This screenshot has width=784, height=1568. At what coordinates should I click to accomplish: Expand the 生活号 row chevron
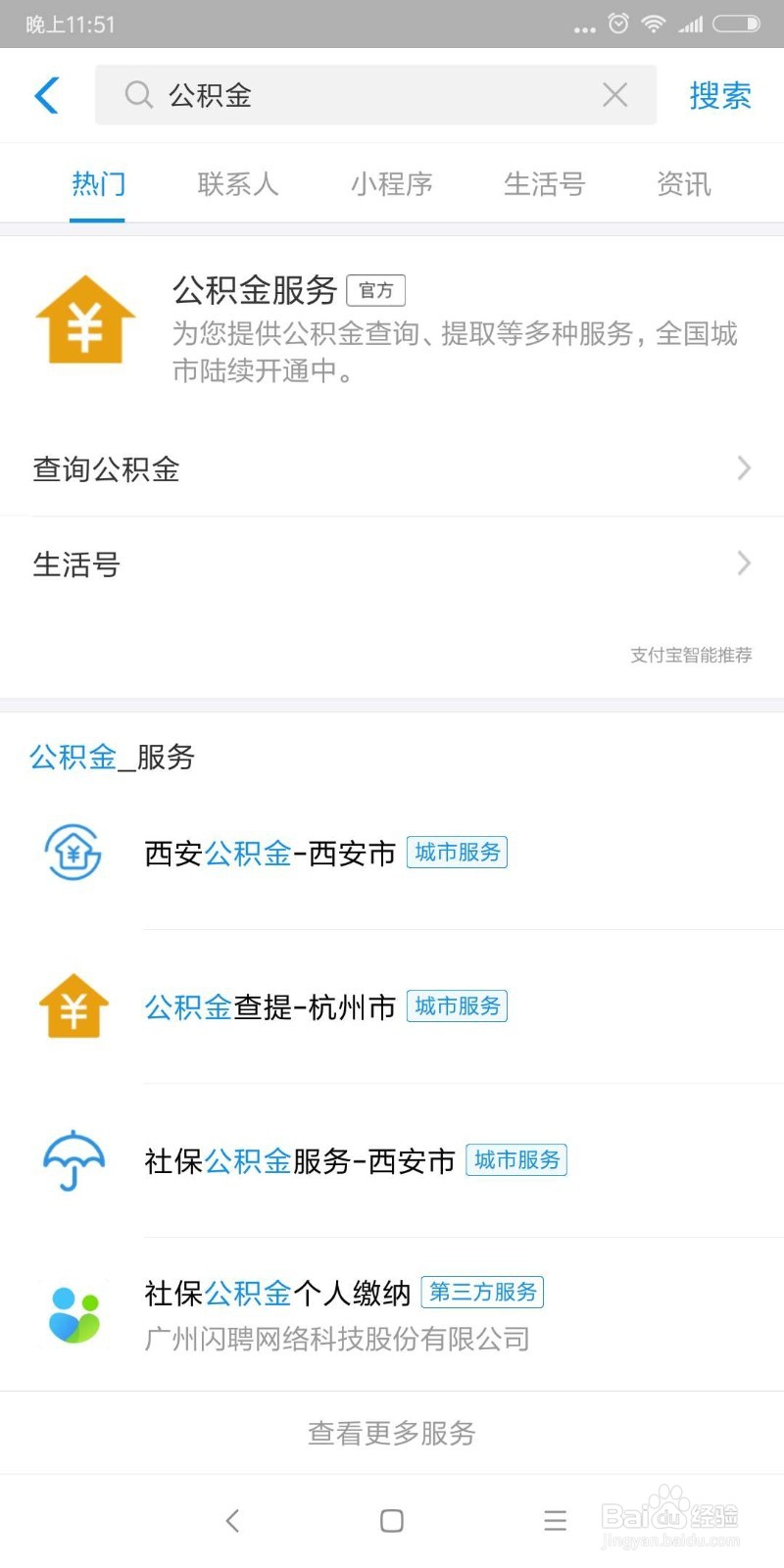pyautogui.click(x=744, y=563)
